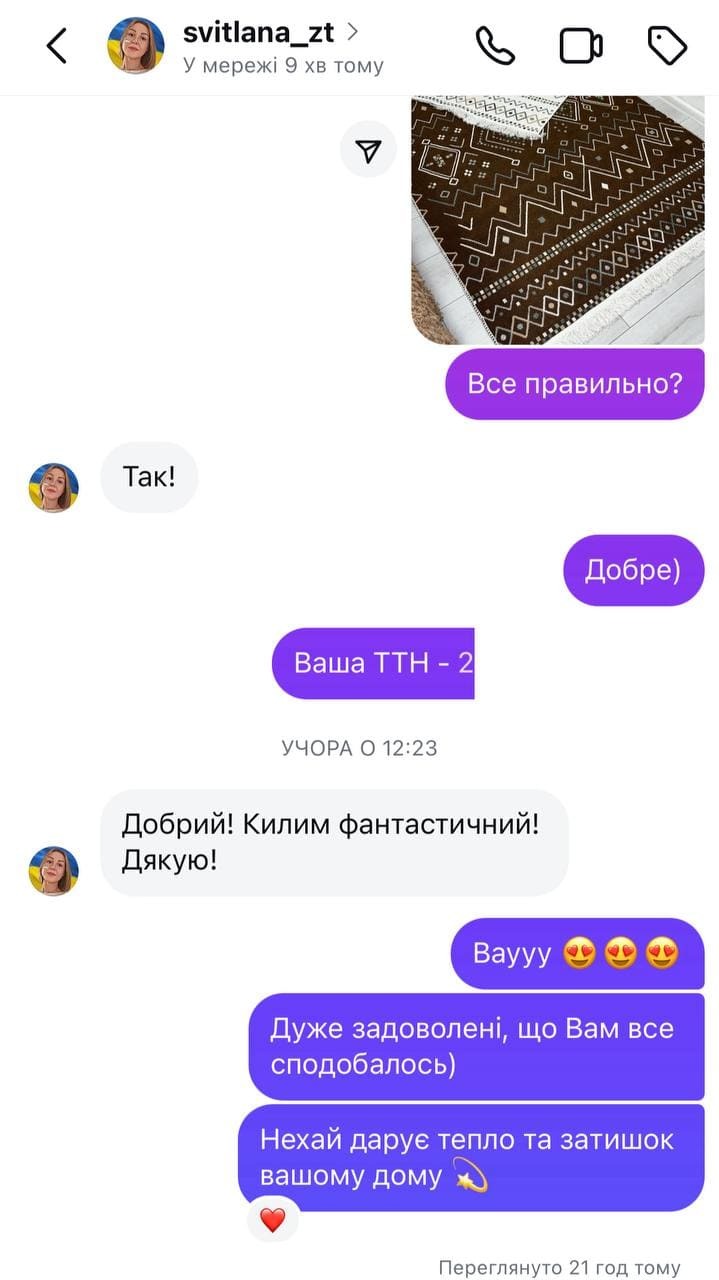This screenshot has width=719, height=1280.
Task: Open svitlana_zt profile from header name
Action: tap(258, 33)
